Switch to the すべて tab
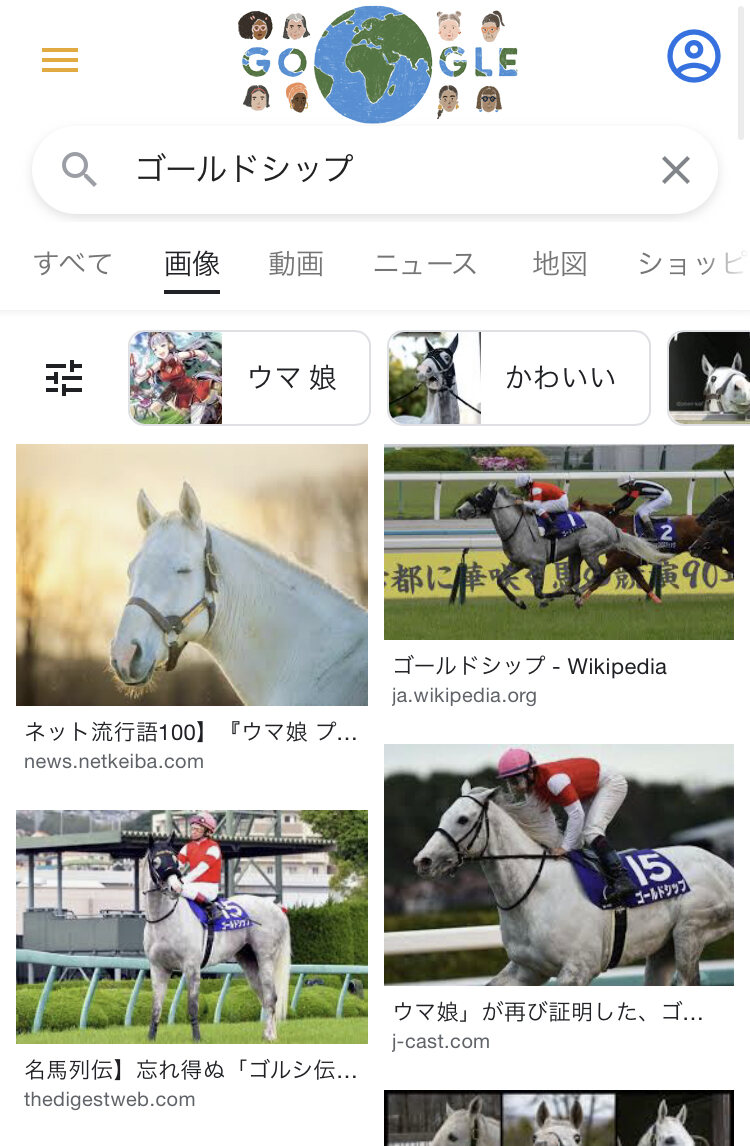Viewport: 750px width, 1146px height. pos(72,264)
